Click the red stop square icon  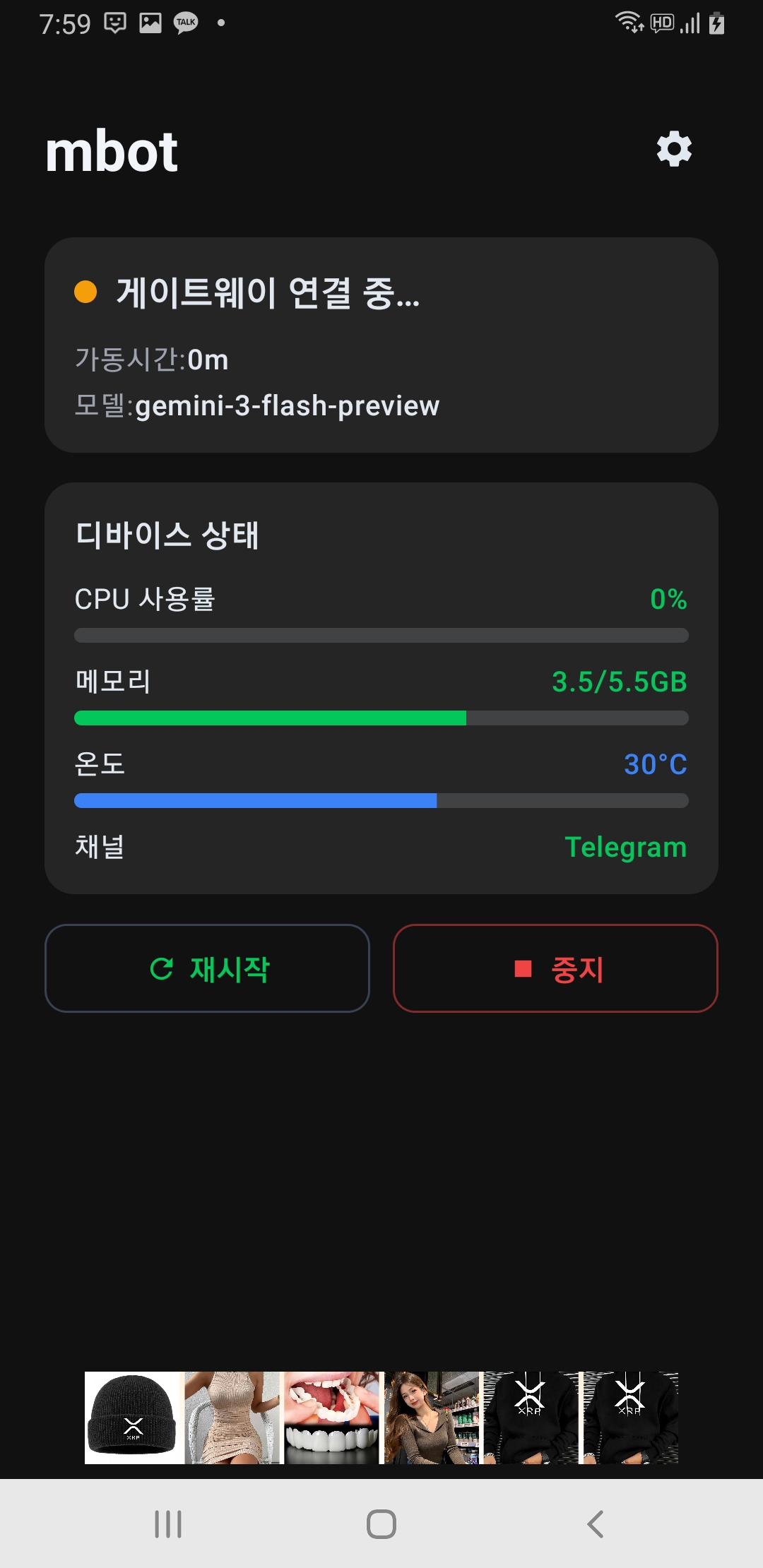point(522,968)
